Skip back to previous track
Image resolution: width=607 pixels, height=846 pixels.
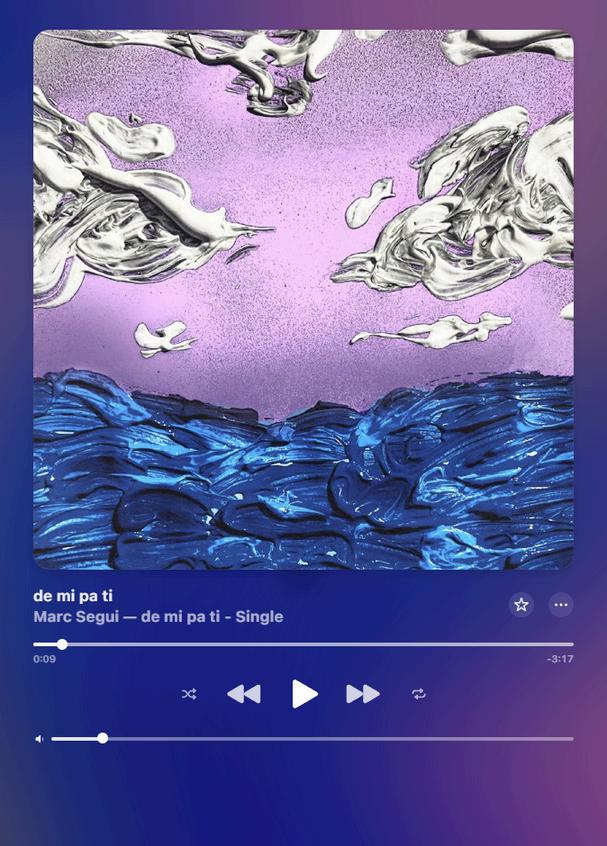click(x=243, y=694)
